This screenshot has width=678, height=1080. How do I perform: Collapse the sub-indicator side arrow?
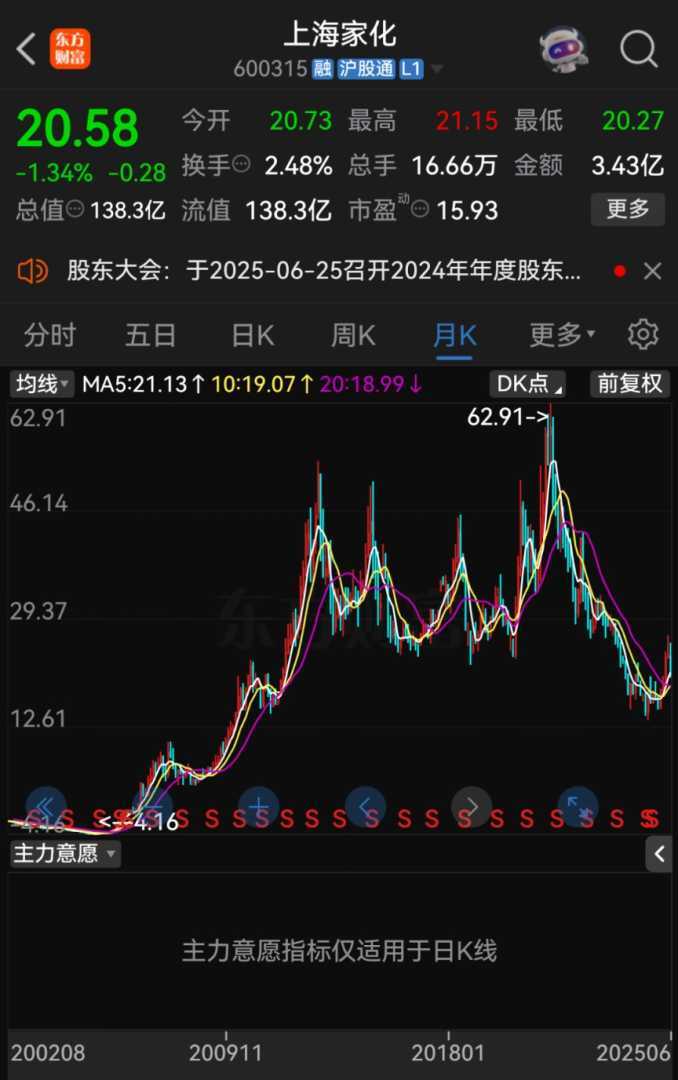click(x=658, y=854)
